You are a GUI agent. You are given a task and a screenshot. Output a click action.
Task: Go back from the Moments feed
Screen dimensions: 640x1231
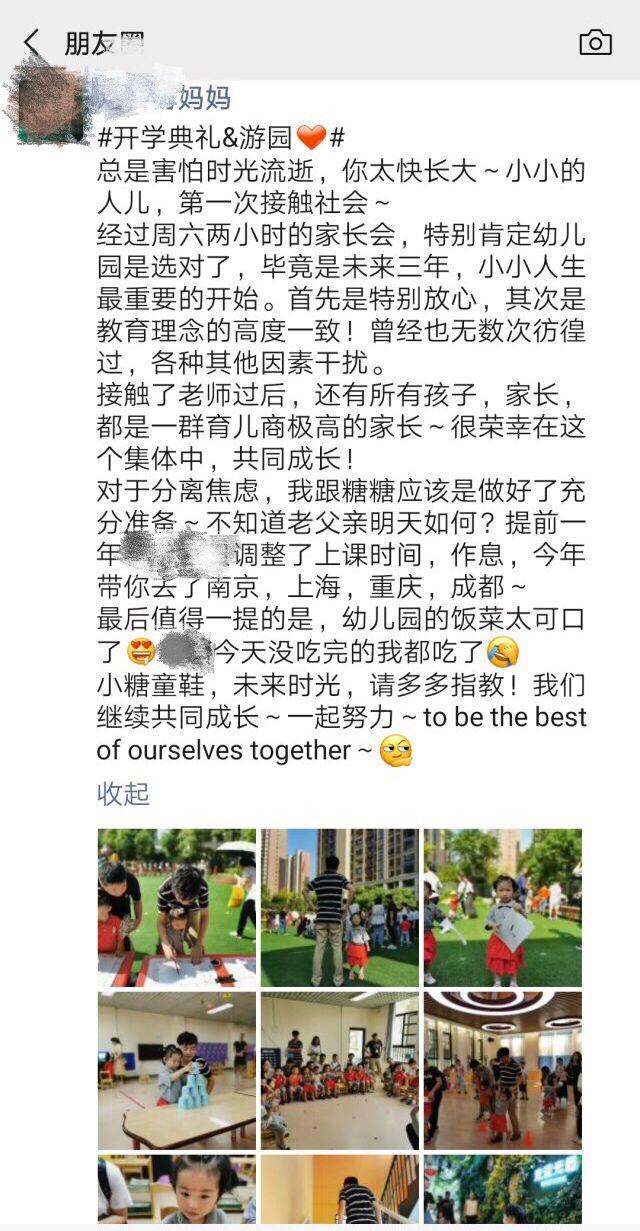click(x=32, y=42)
